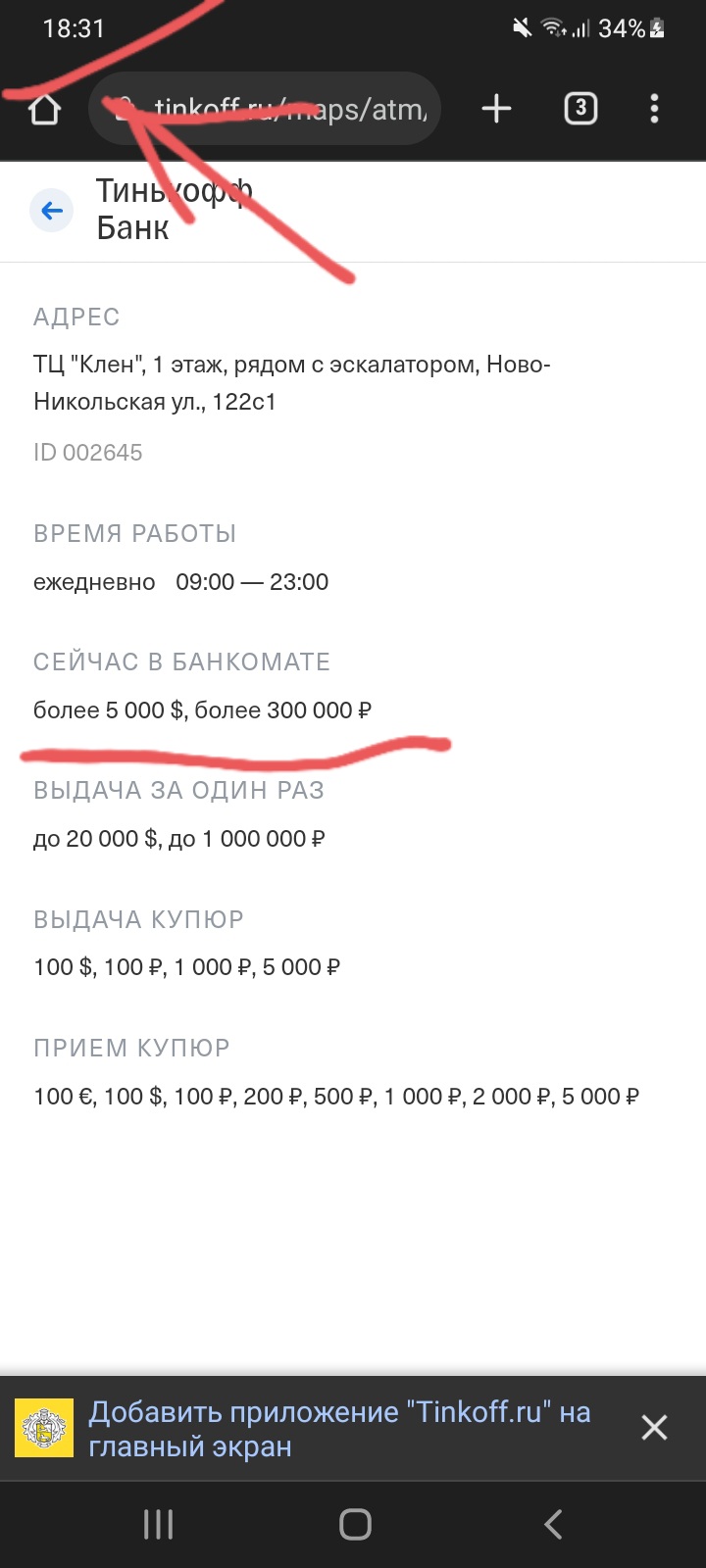Screen dimensions: 706x1568
Task: Open the browser overflow menu
Action: [x=654, y=109]
